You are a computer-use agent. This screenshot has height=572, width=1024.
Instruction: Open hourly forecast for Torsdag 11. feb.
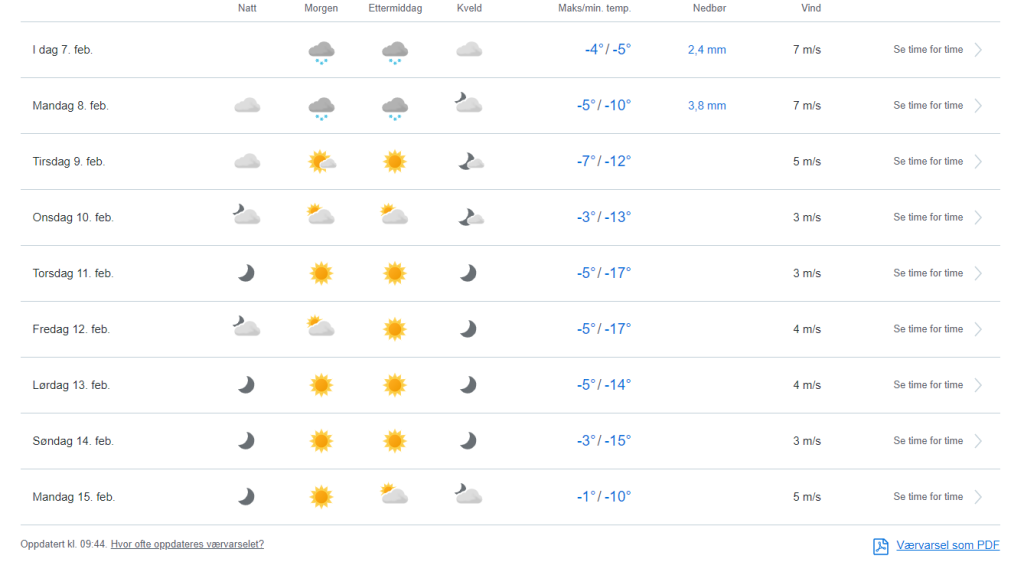click(x=937, y=273)
